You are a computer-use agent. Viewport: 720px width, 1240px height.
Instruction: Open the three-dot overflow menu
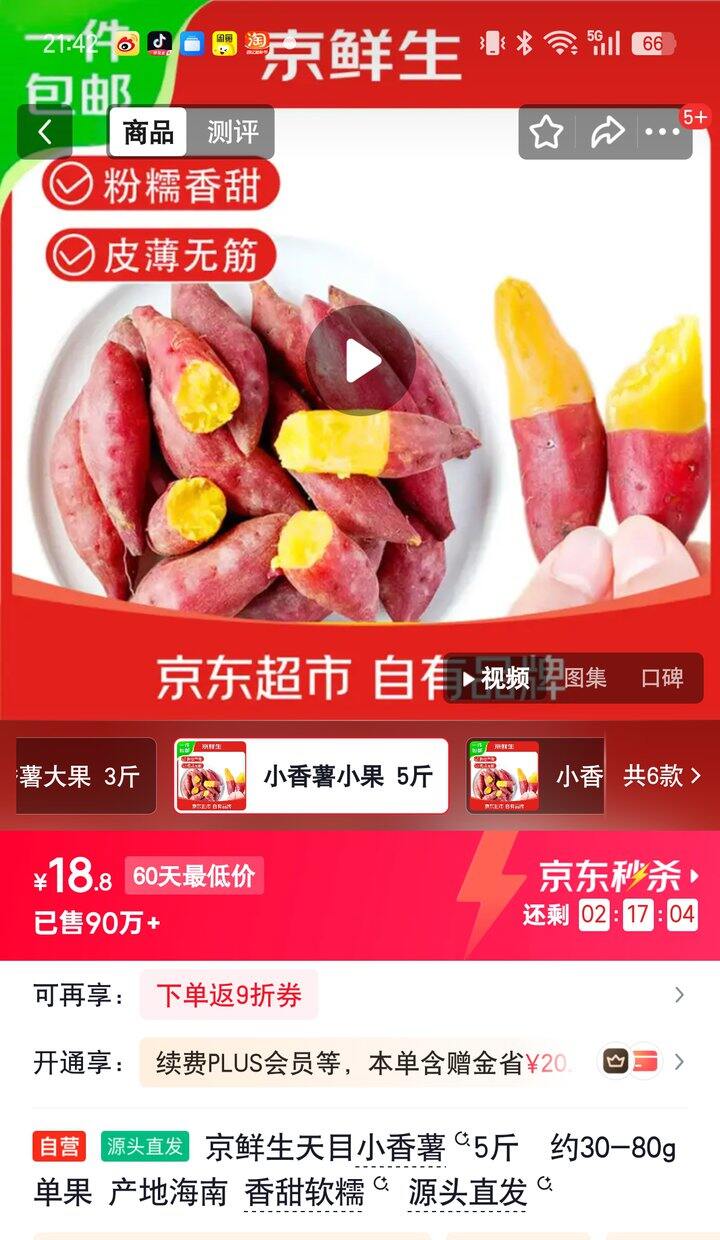(x=662, y=132)
